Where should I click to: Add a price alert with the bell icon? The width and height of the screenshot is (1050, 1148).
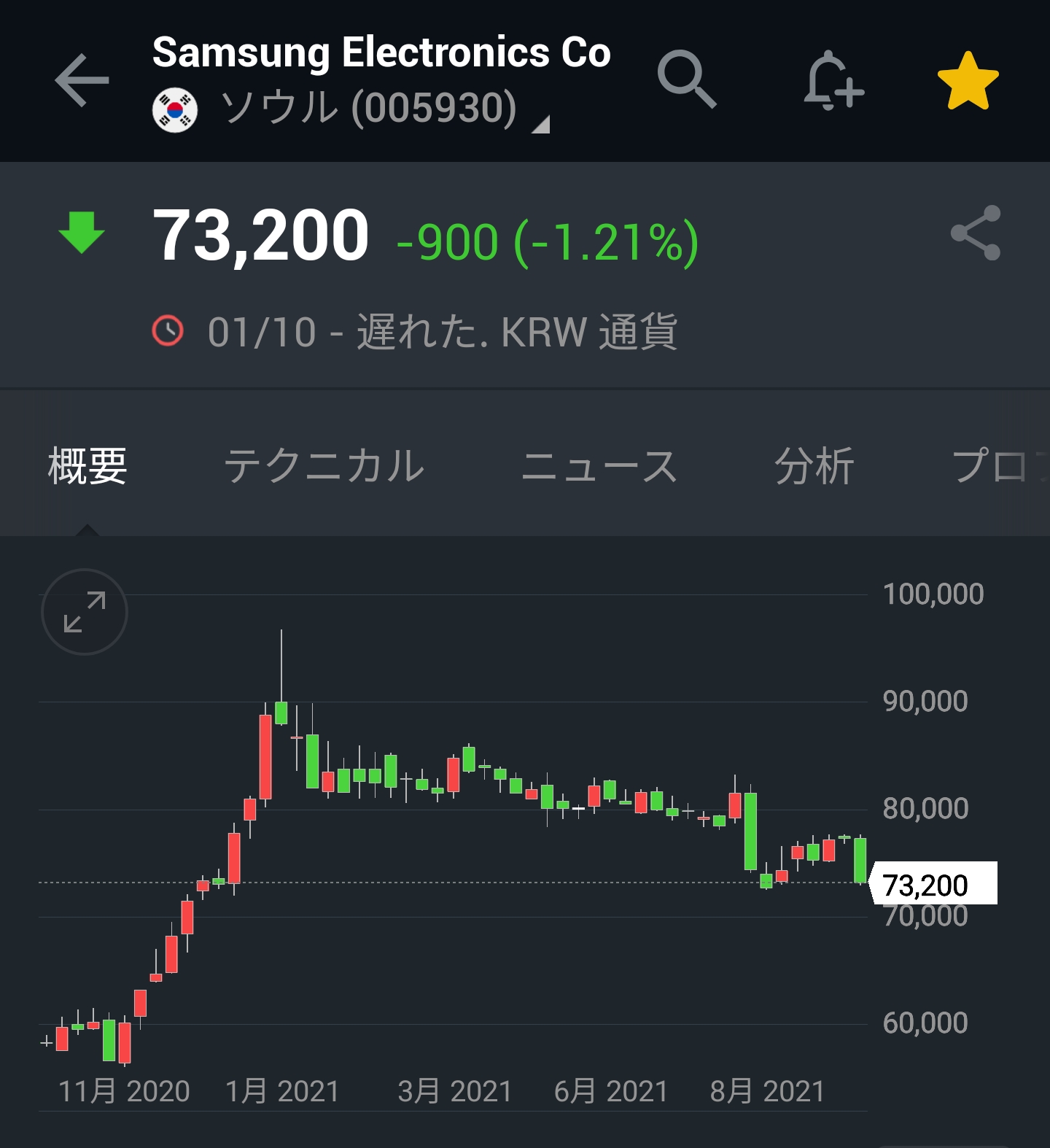tap(833, 81)
